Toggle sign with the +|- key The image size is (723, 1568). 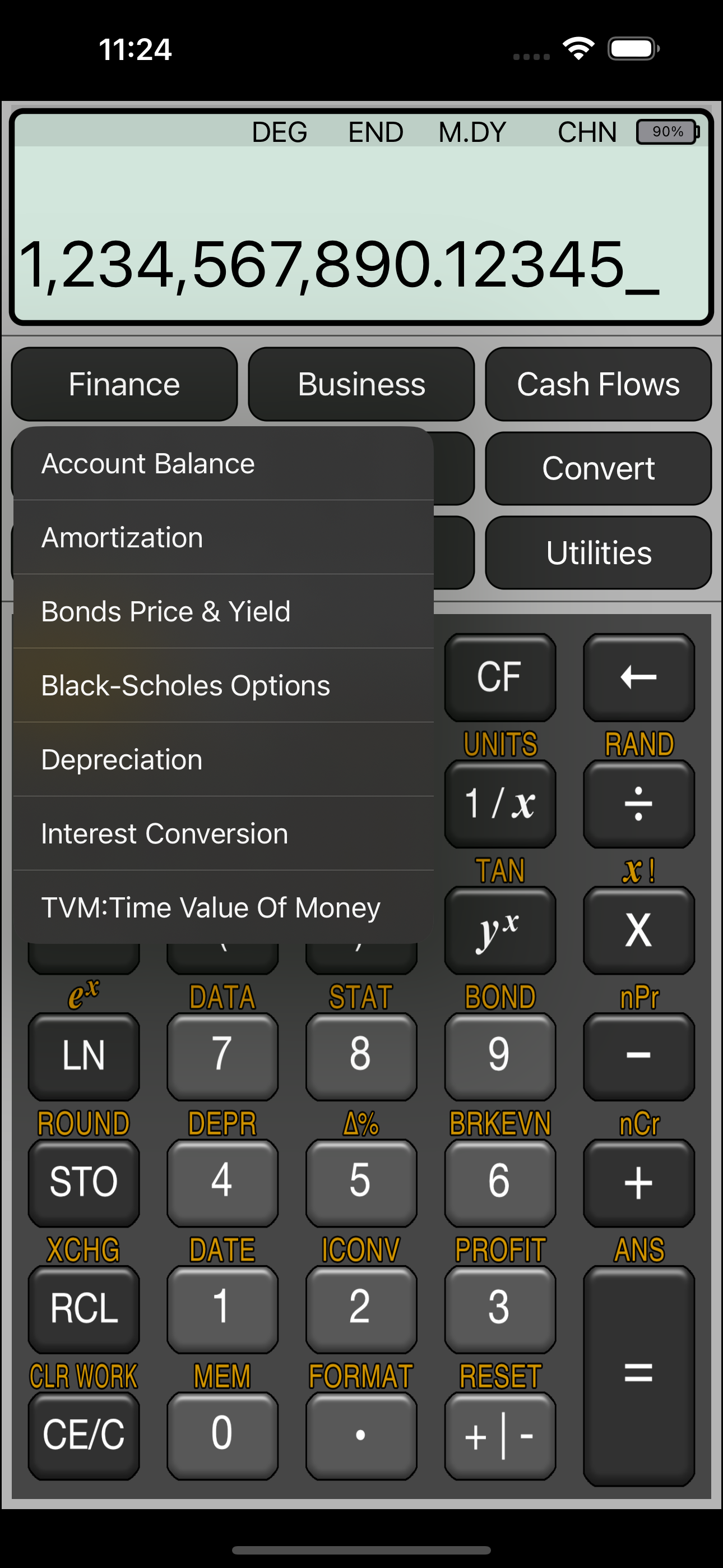point(499,1436)
